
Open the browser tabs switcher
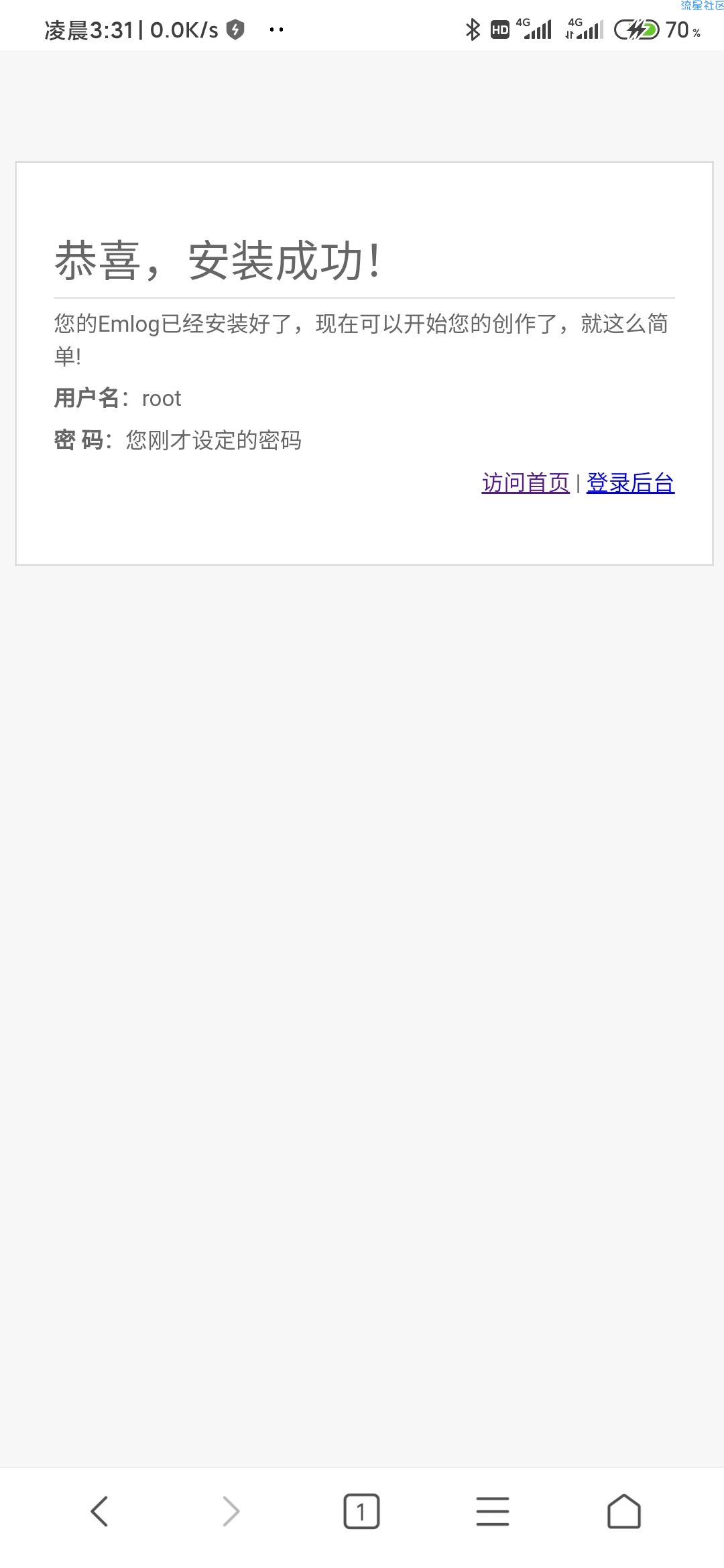point(361,1511)
